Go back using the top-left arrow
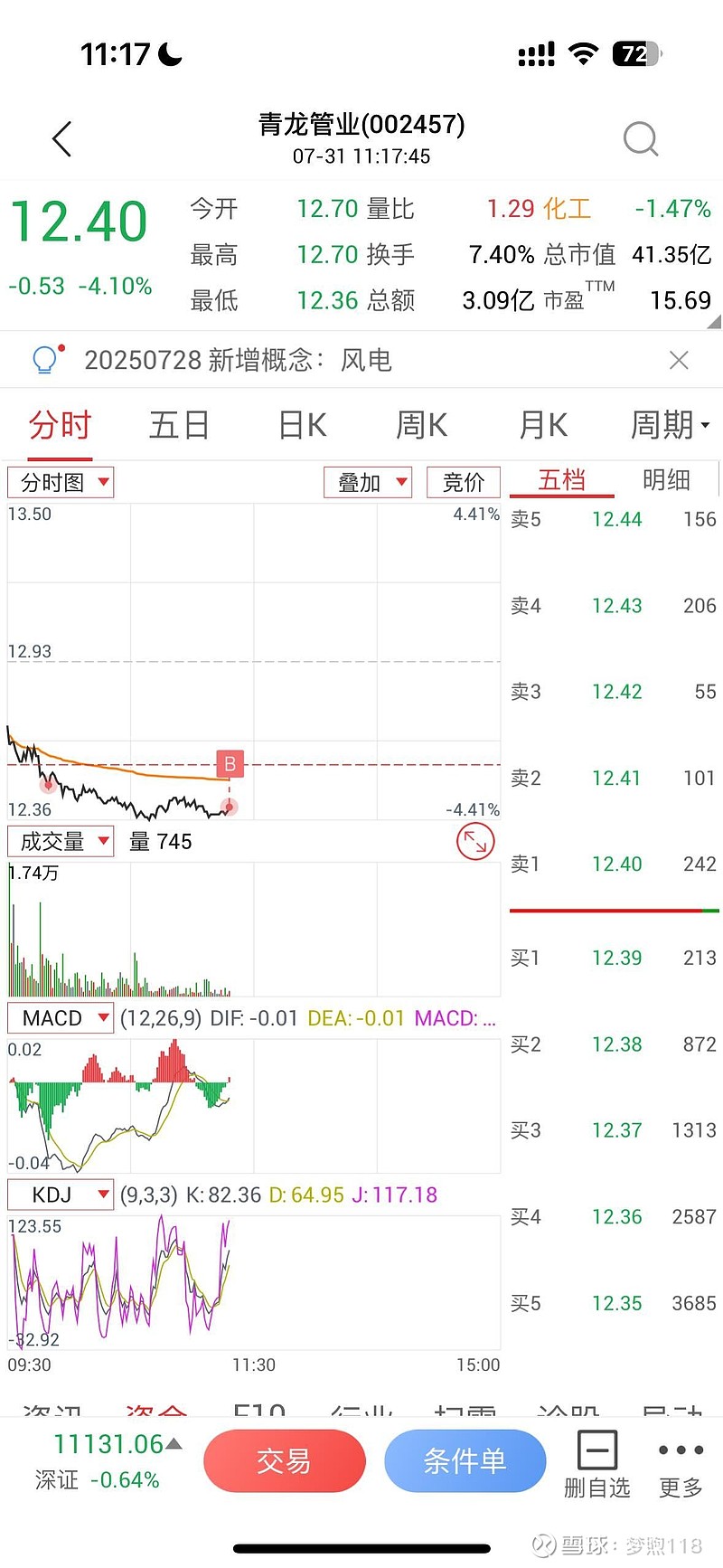The image size is (723, 1568). 61,139
